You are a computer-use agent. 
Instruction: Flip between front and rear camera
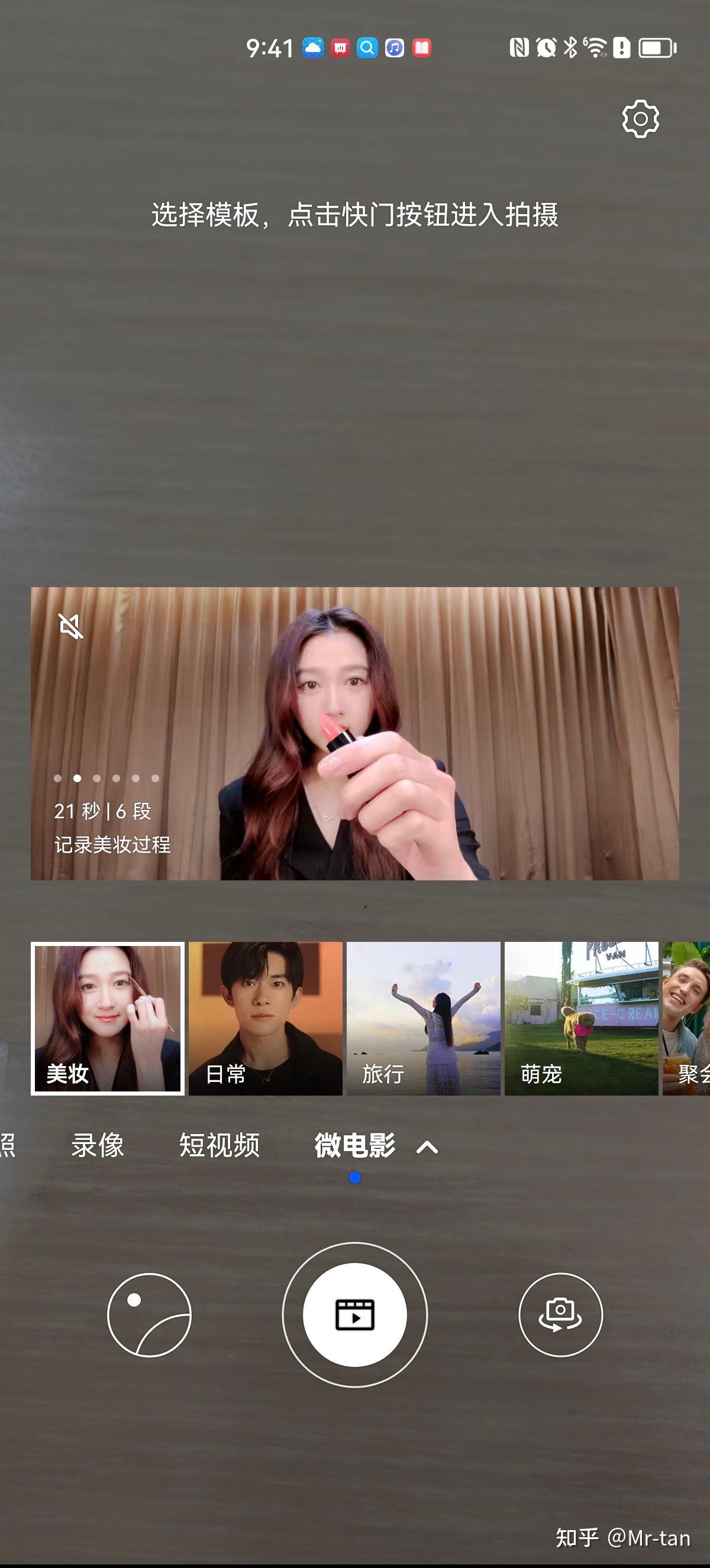click(560, 1315)
